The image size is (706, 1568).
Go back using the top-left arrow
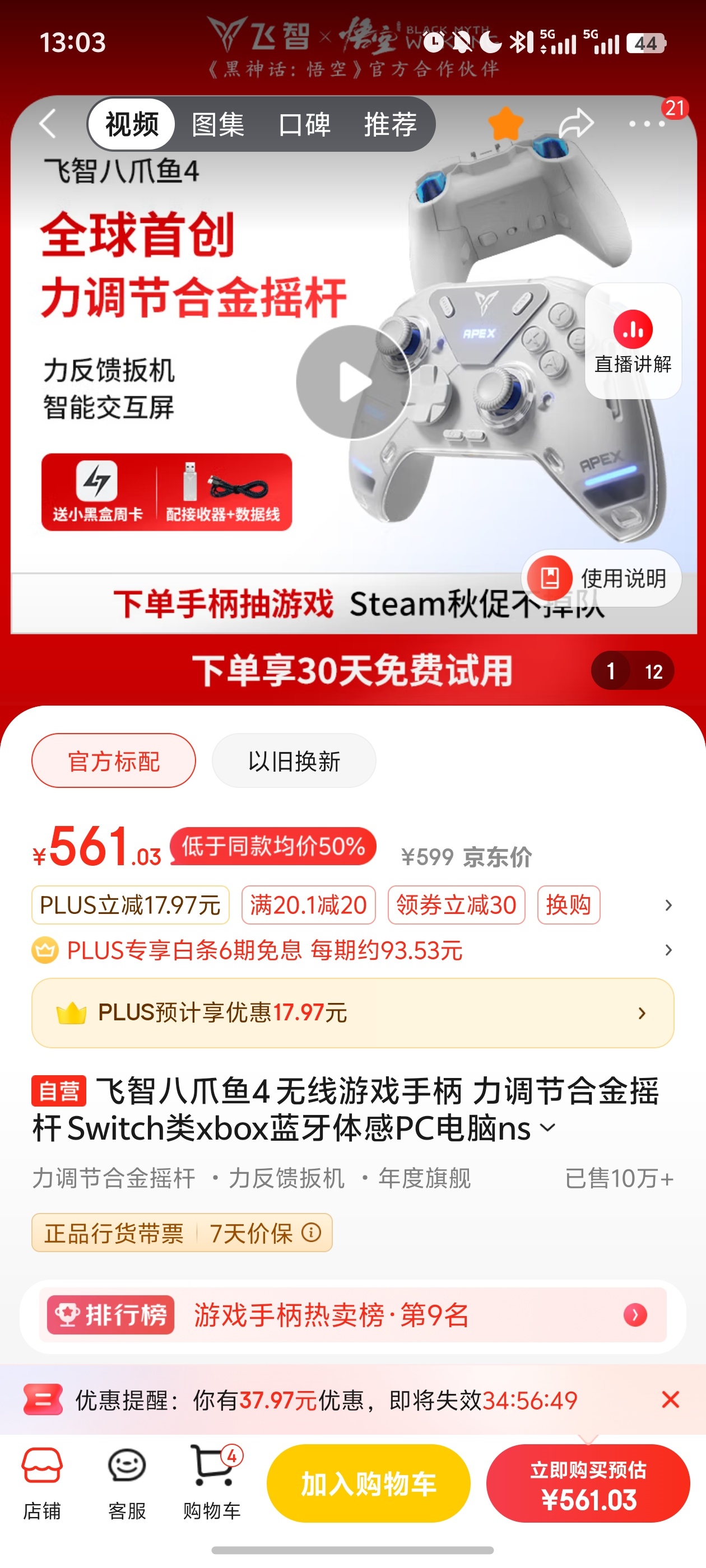[x=48, y=124]
